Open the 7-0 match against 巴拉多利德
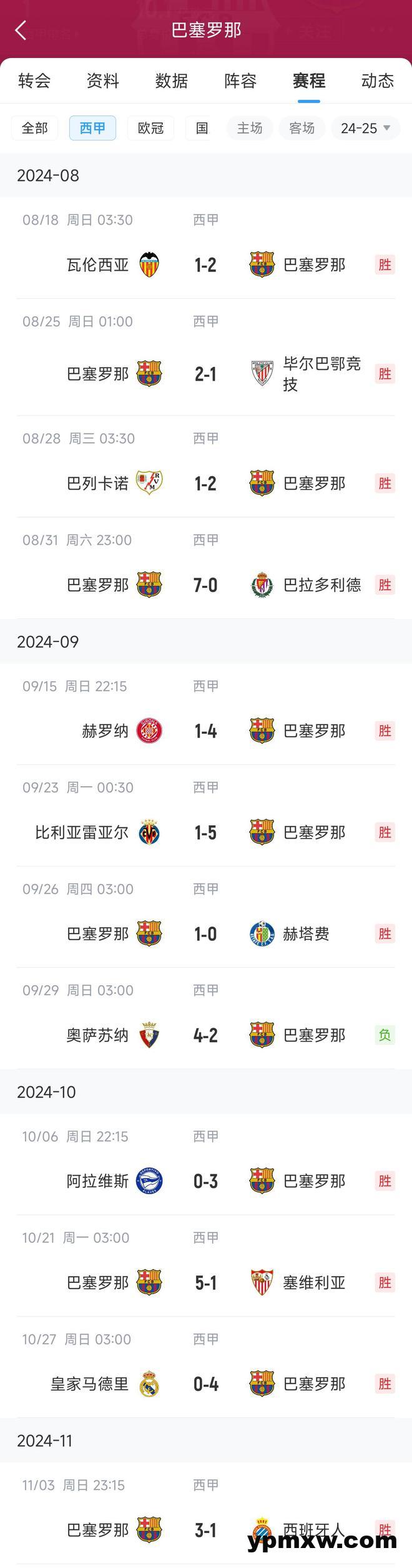 [x=205, y=585]
